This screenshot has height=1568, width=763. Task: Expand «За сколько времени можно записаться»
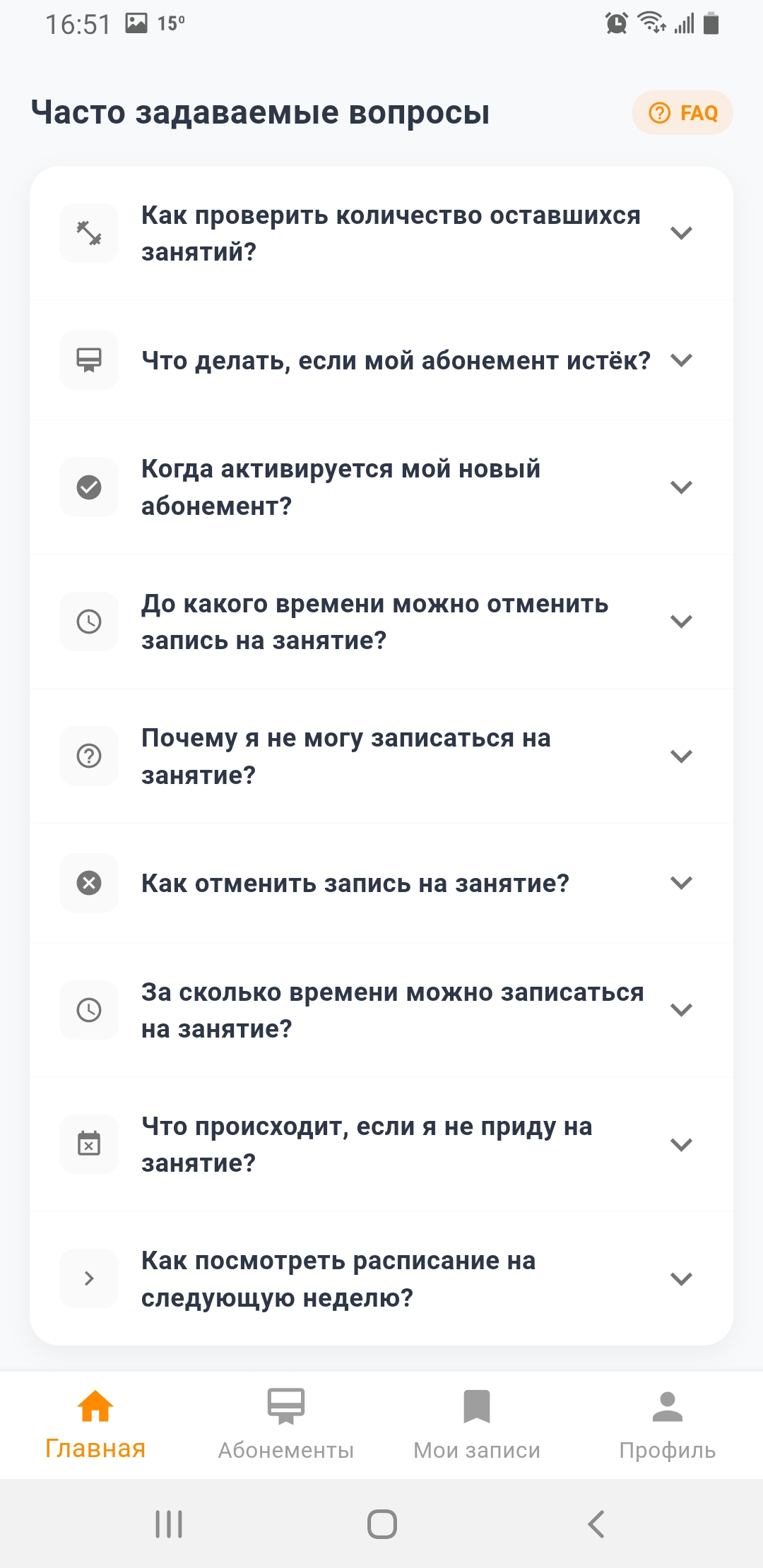coord(381,1010)
